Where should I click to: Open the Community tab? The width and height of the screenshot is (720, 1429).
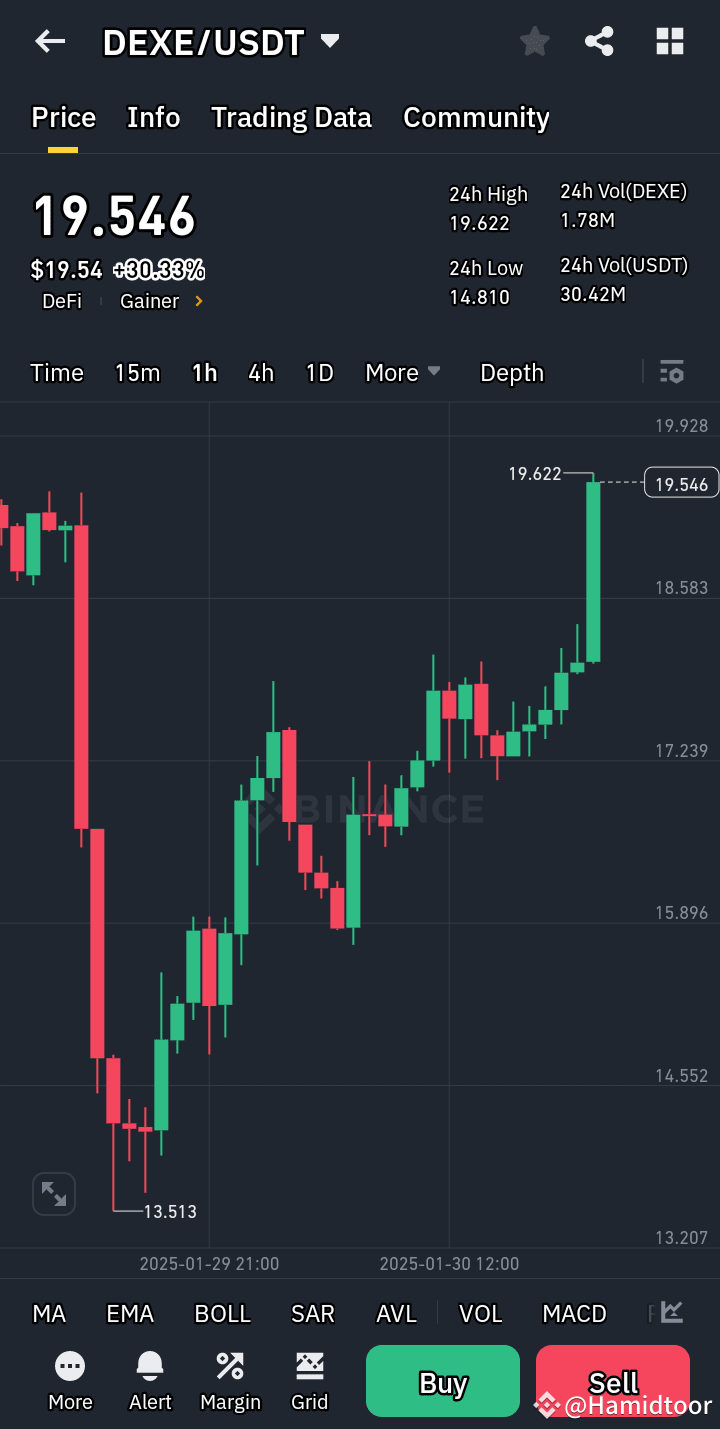(476, 117)
